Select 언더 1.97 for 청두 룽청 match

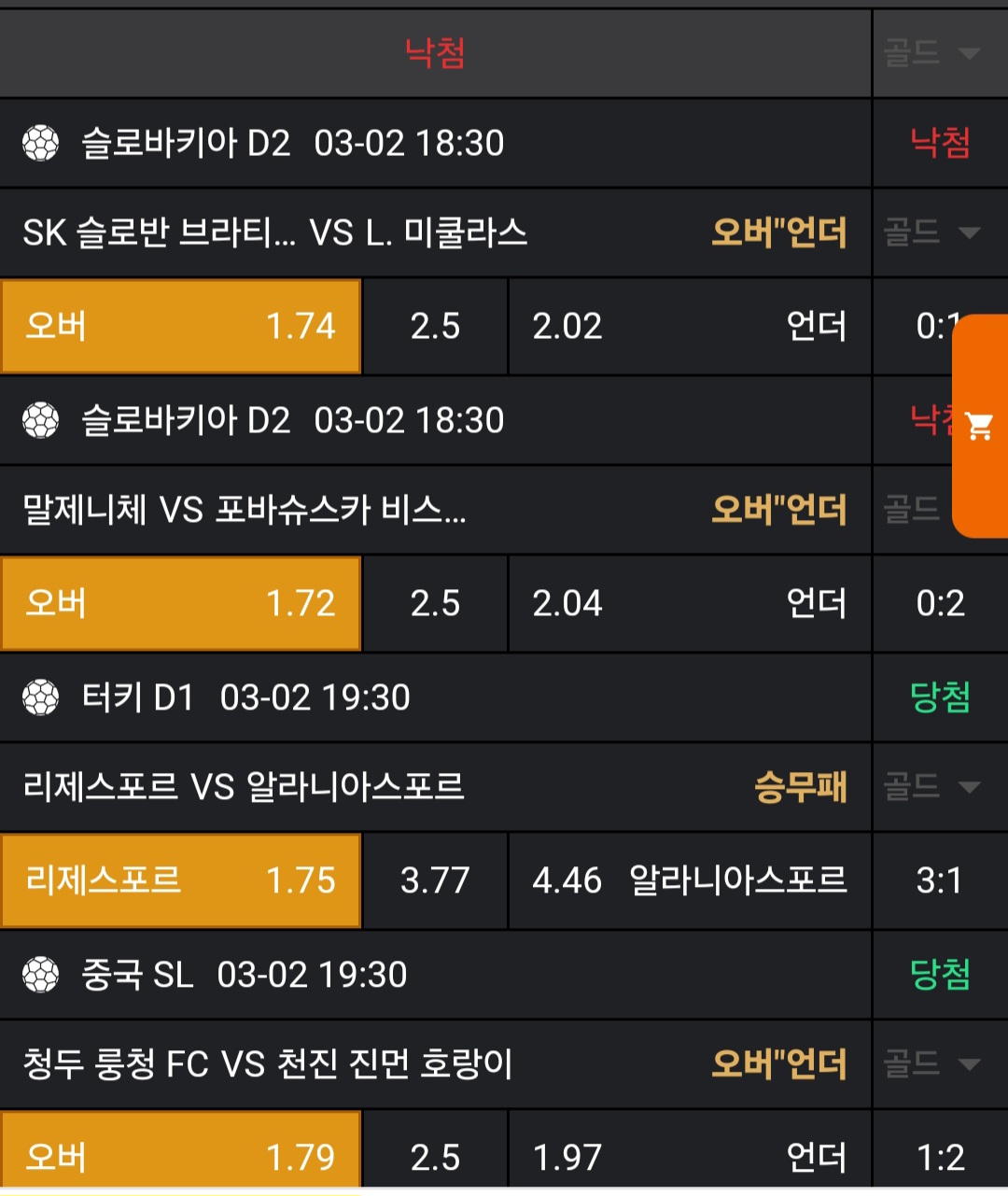[689, 1157]
